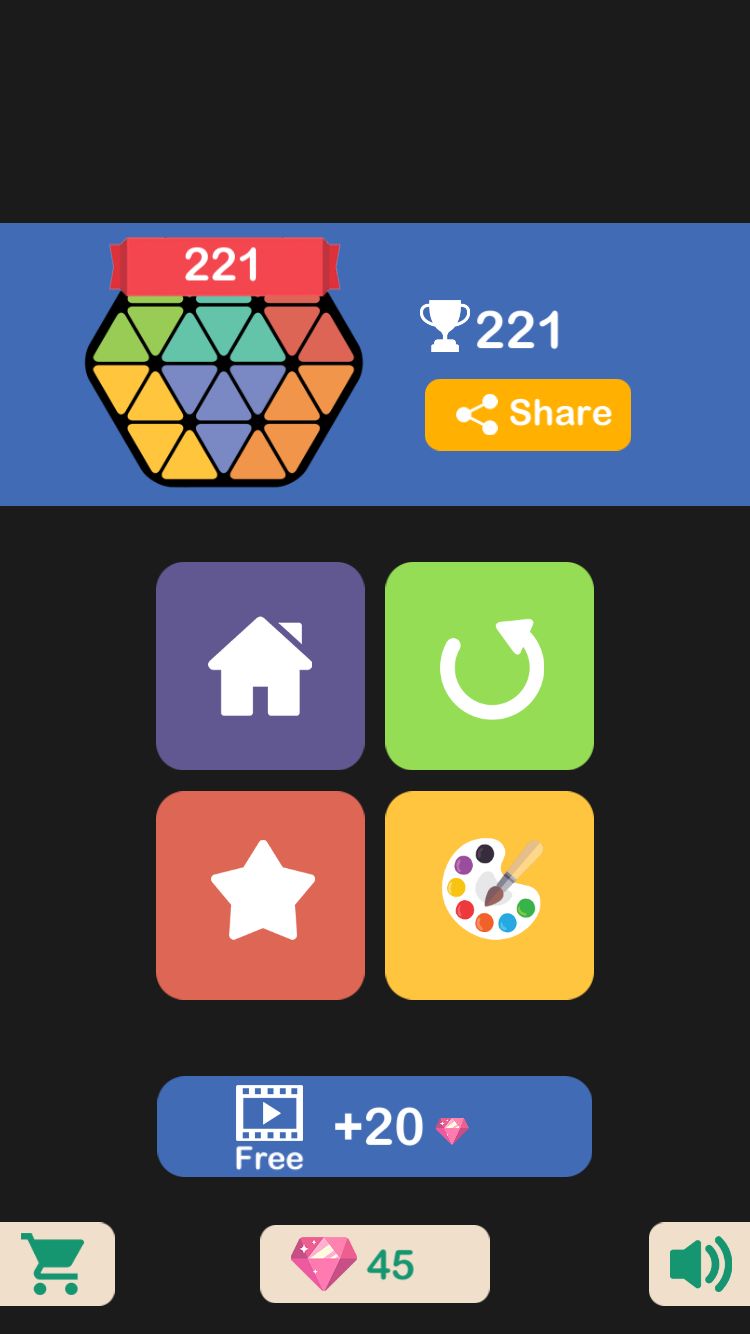Watch free video for +20 gems
Image resolution: width=750 pixels, height=1334 pixels.
coord(374,1126)
